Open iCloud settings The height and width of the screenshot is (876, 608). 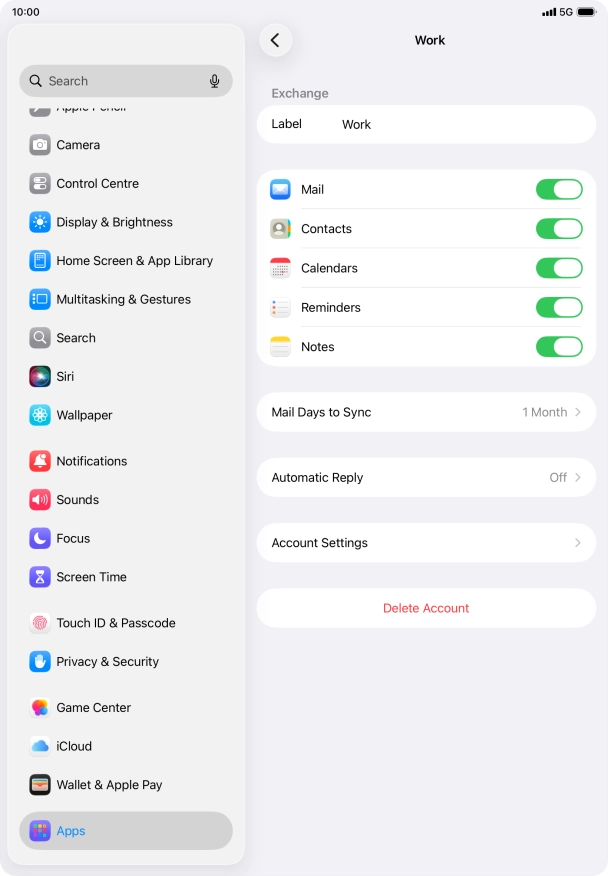(x=74, y=746)
